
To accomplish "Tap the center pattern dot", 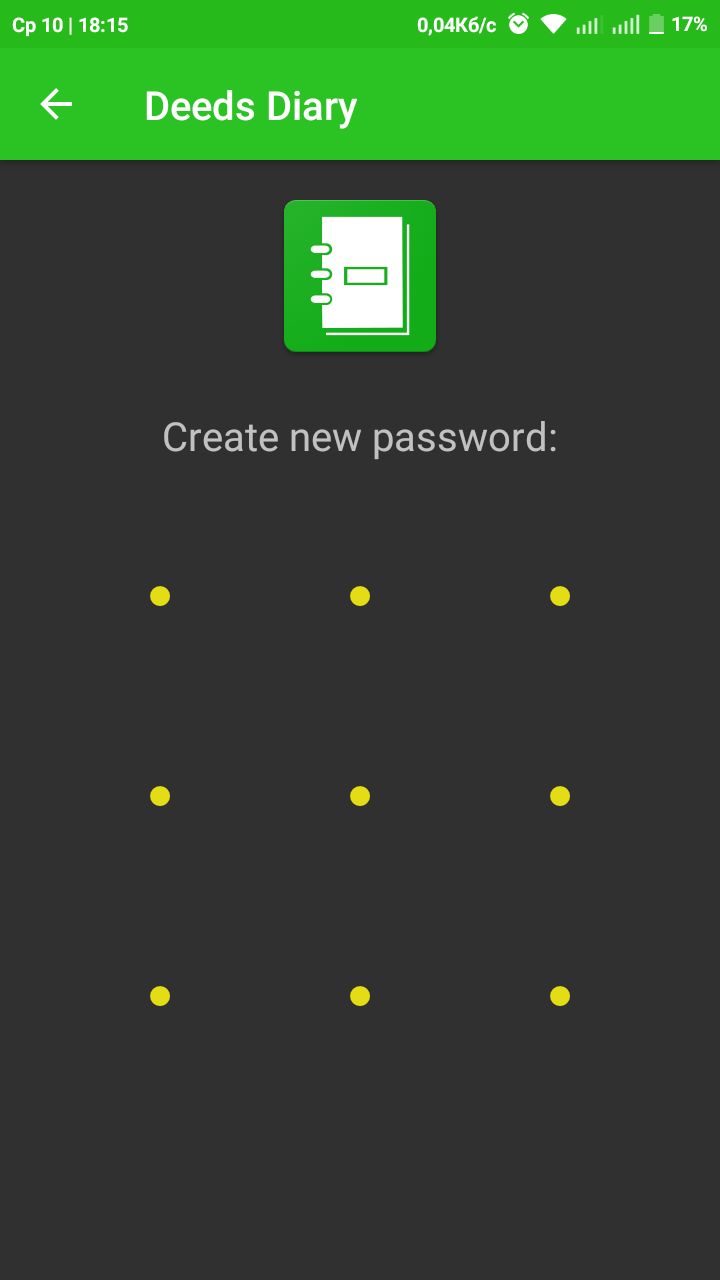I will click(360, 796).
